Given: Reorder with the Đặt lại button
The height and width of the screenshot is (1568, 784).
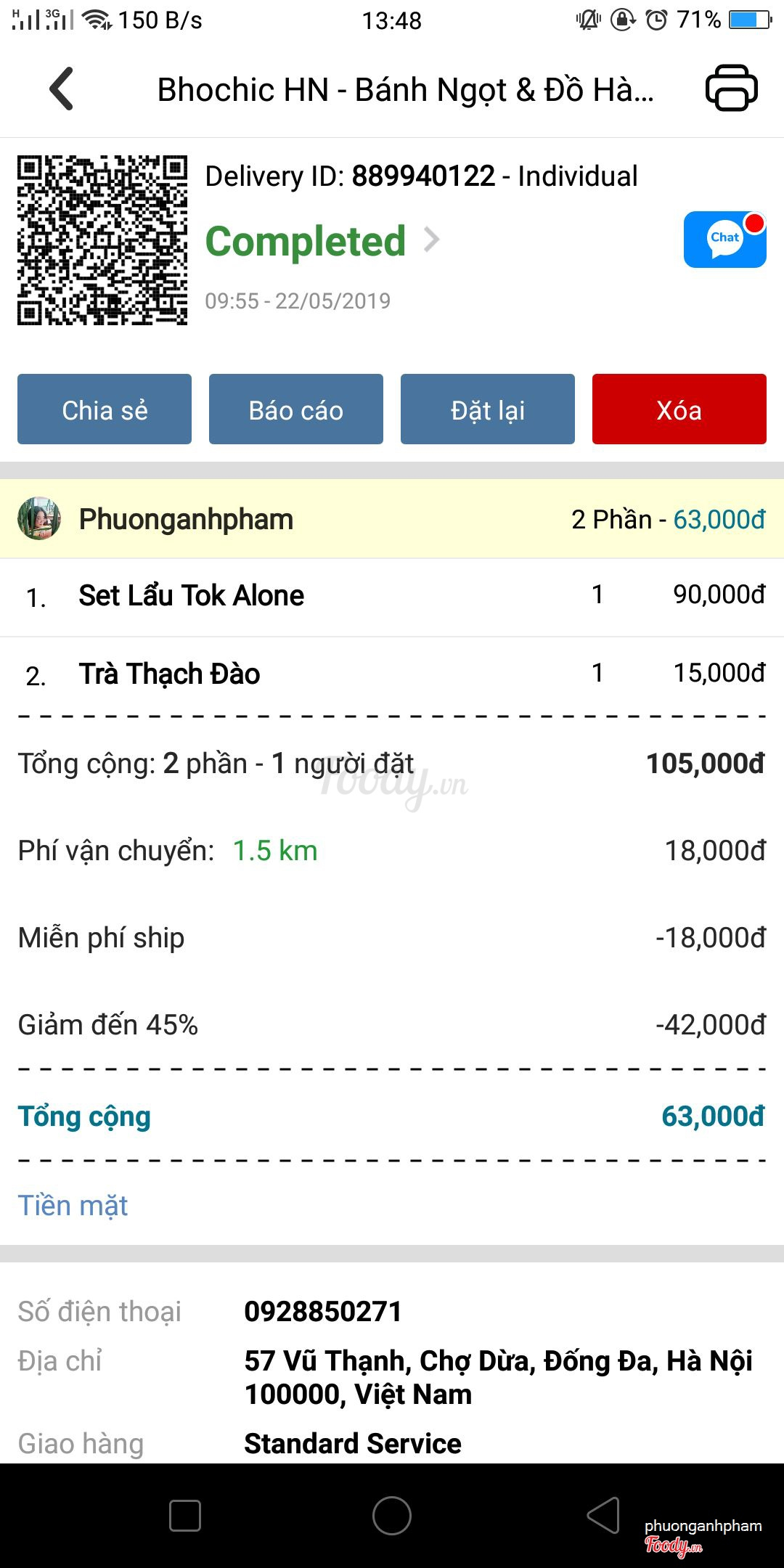Looking at the screenshot, I should 488,409.
